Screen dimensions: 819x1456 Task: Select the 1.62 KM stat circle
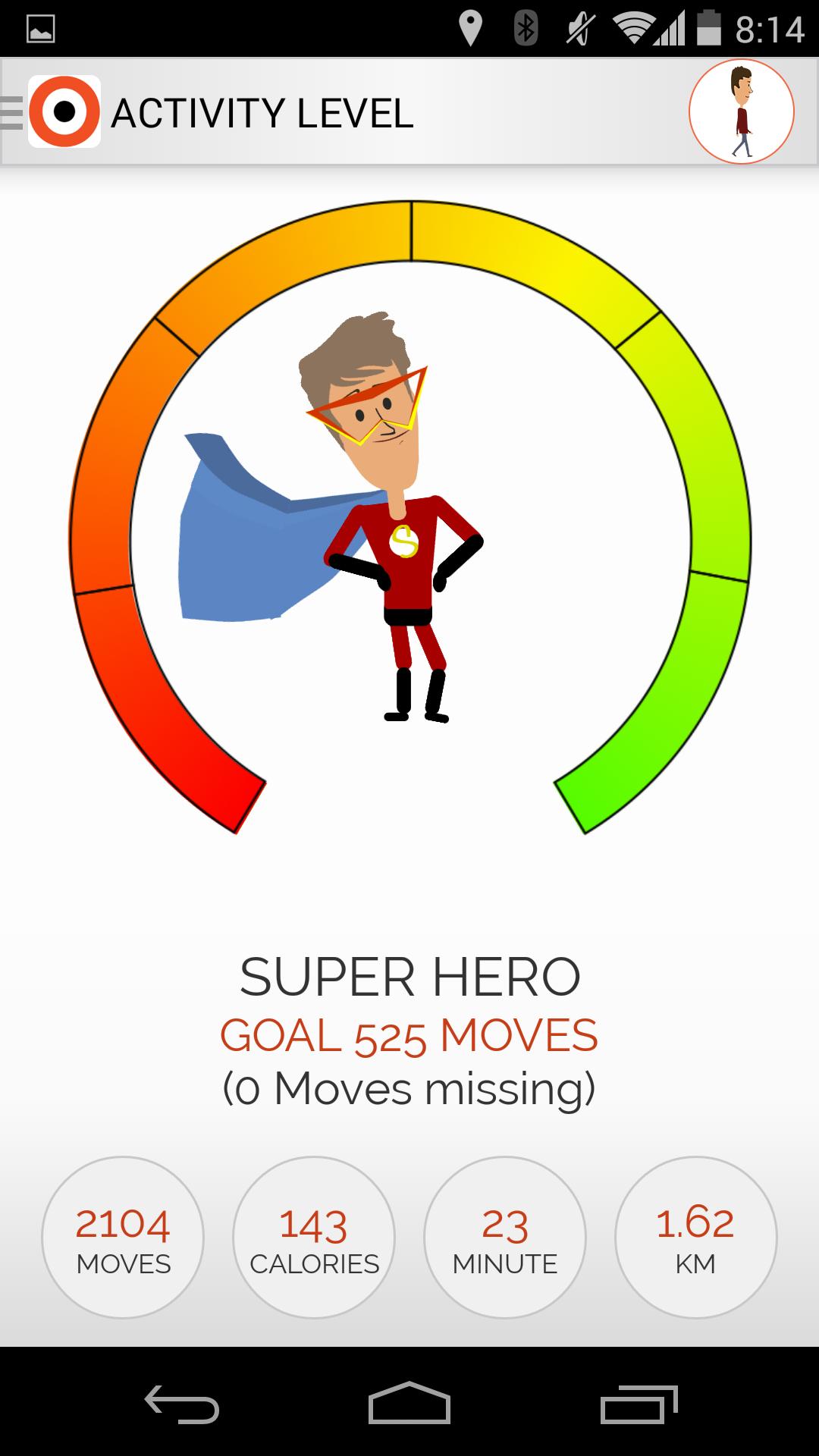click(x=695, y=1237)
